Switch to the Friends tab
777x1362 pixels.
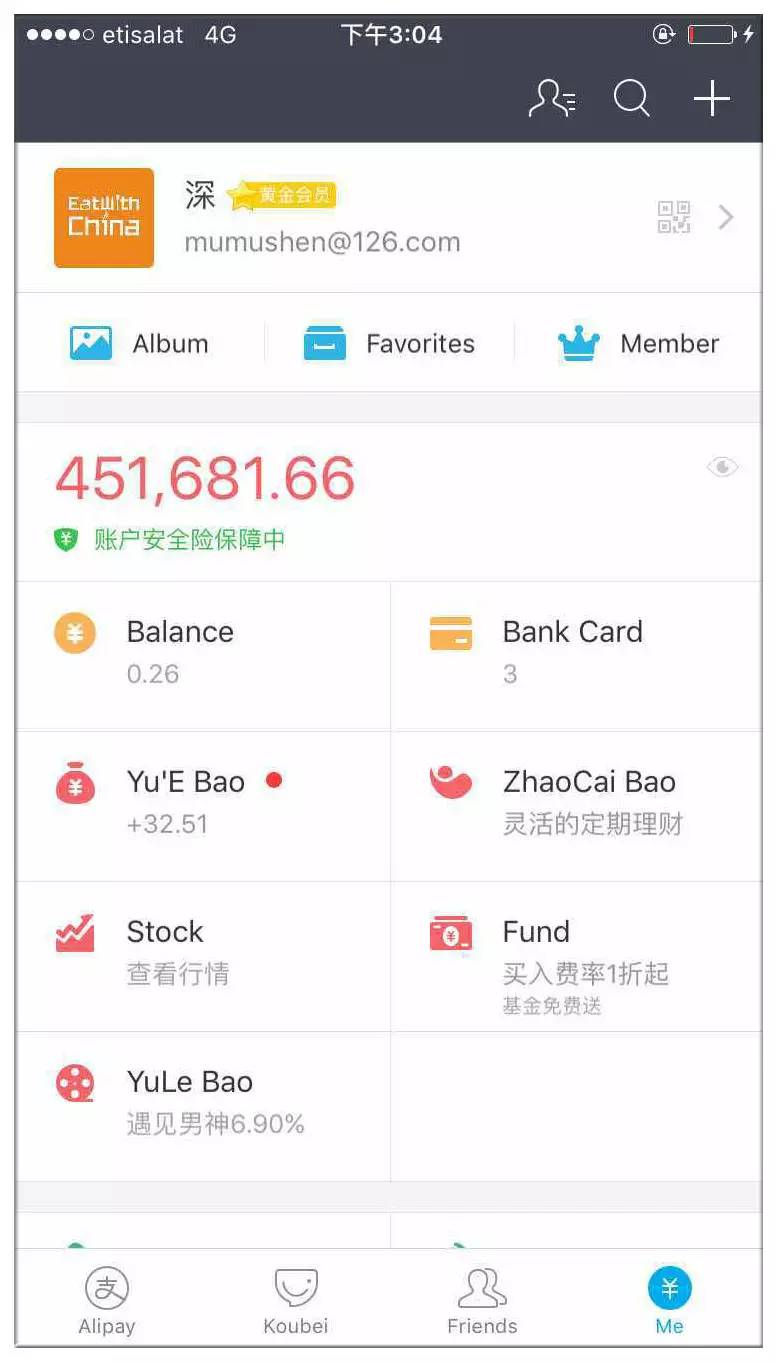click(482, 1301)
